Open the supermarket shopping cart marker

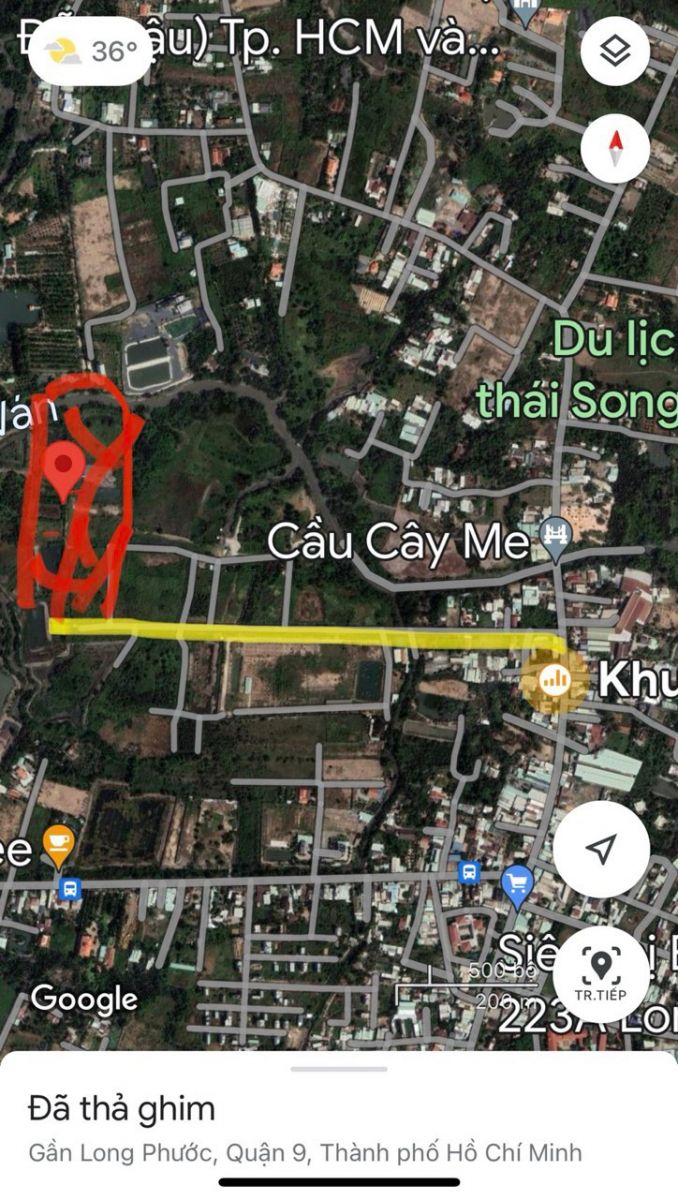tap(517, 884)
